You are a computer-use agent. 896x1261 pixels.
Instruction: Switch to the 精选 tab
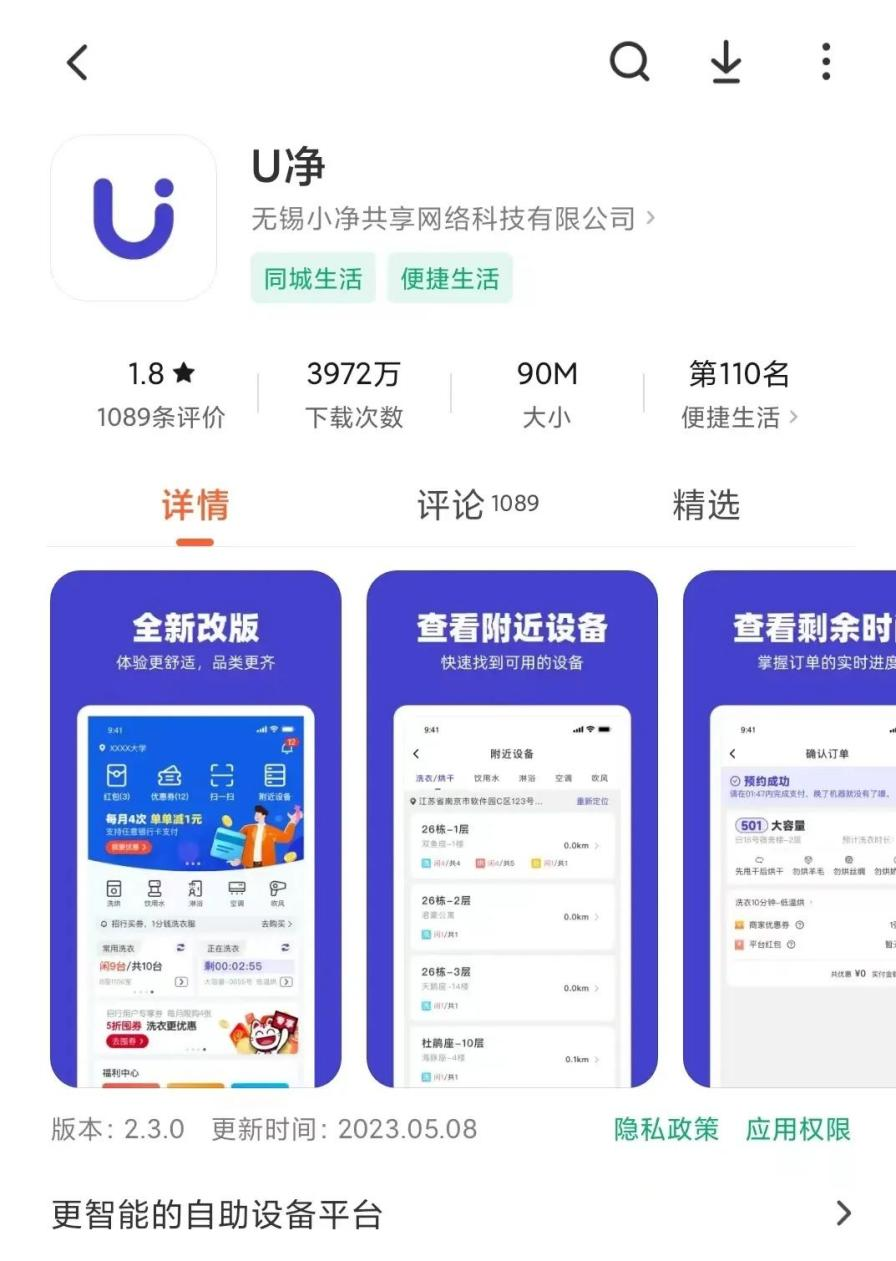(706, 505)
